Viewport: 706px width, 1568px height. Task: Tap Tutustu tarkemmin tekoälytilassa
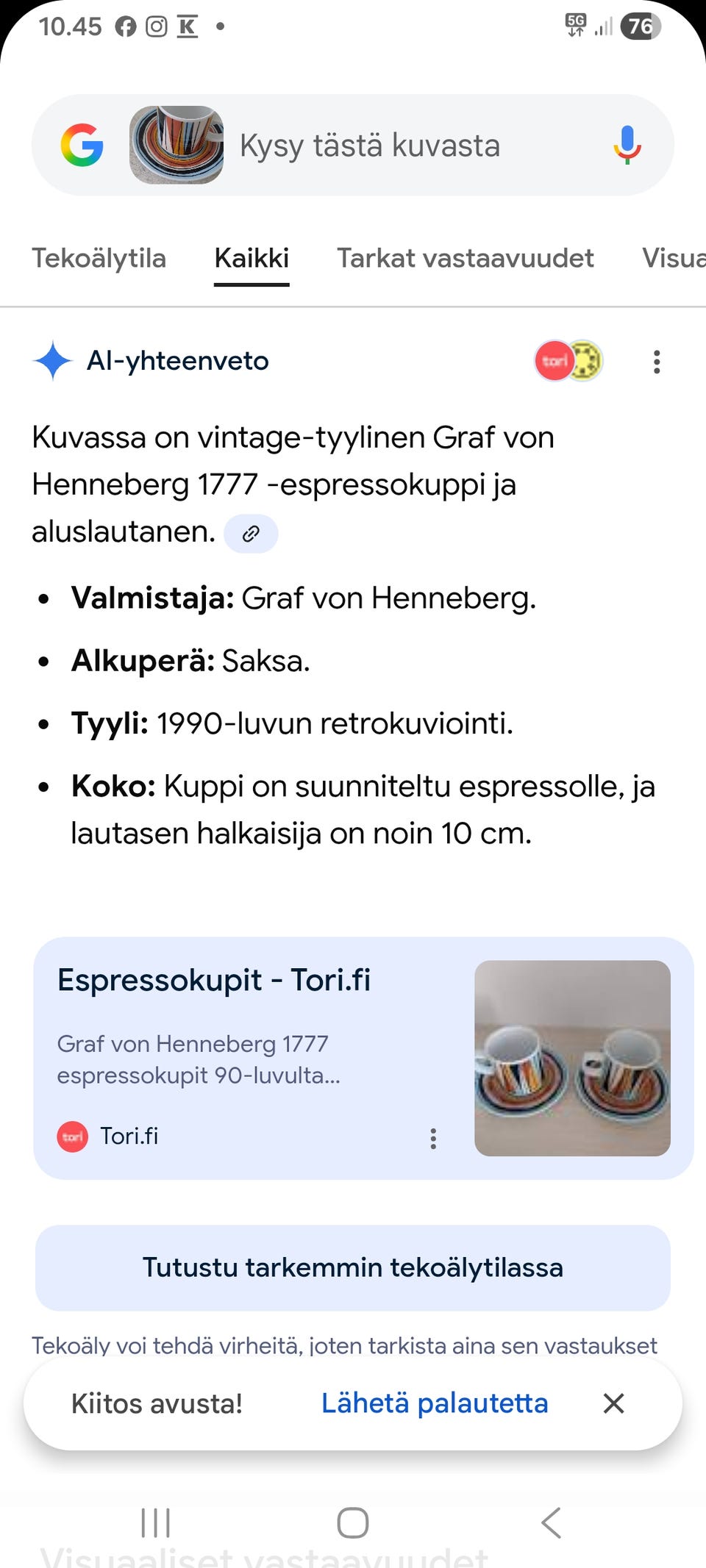(353, 1267)
